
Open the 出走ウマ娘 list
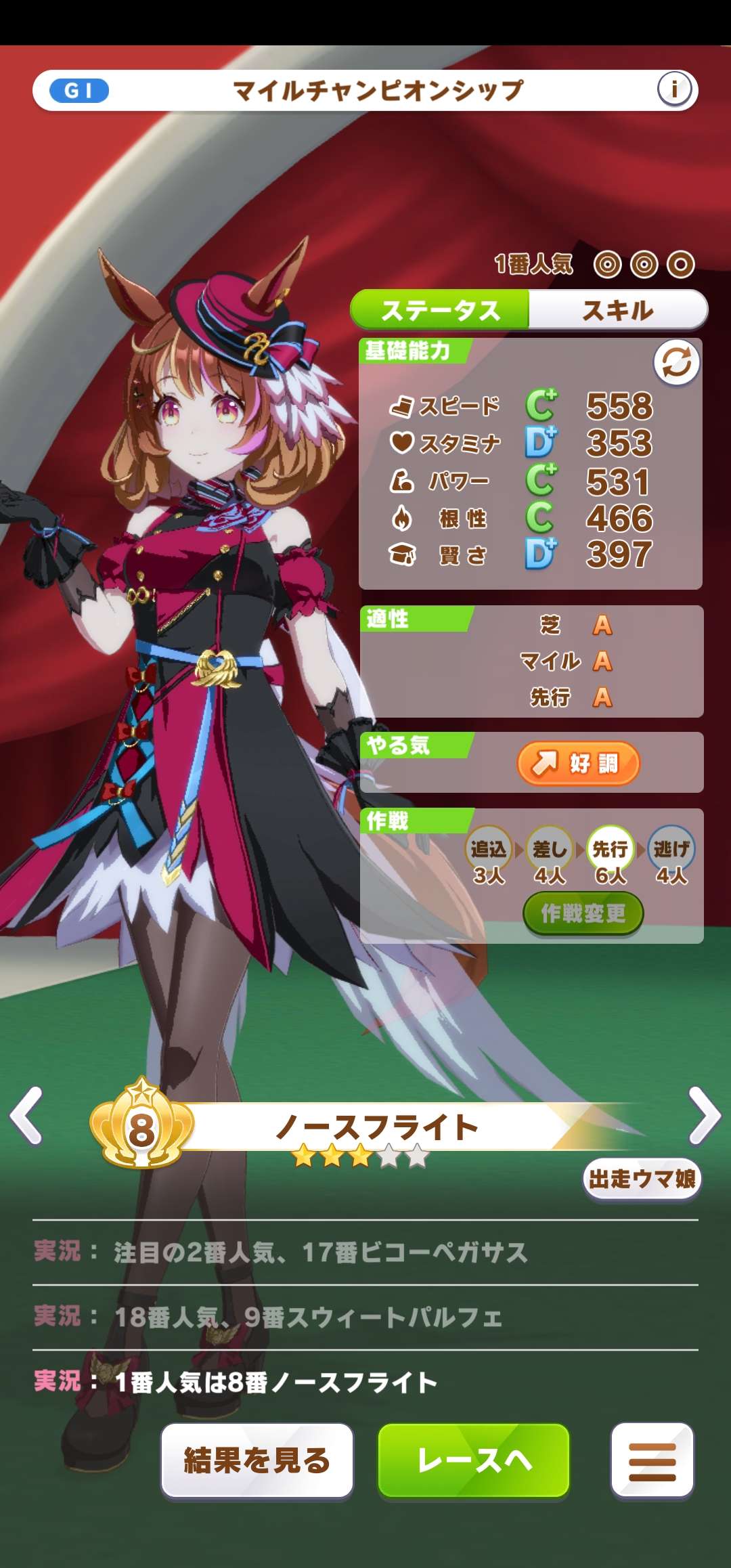point(642,1179)
